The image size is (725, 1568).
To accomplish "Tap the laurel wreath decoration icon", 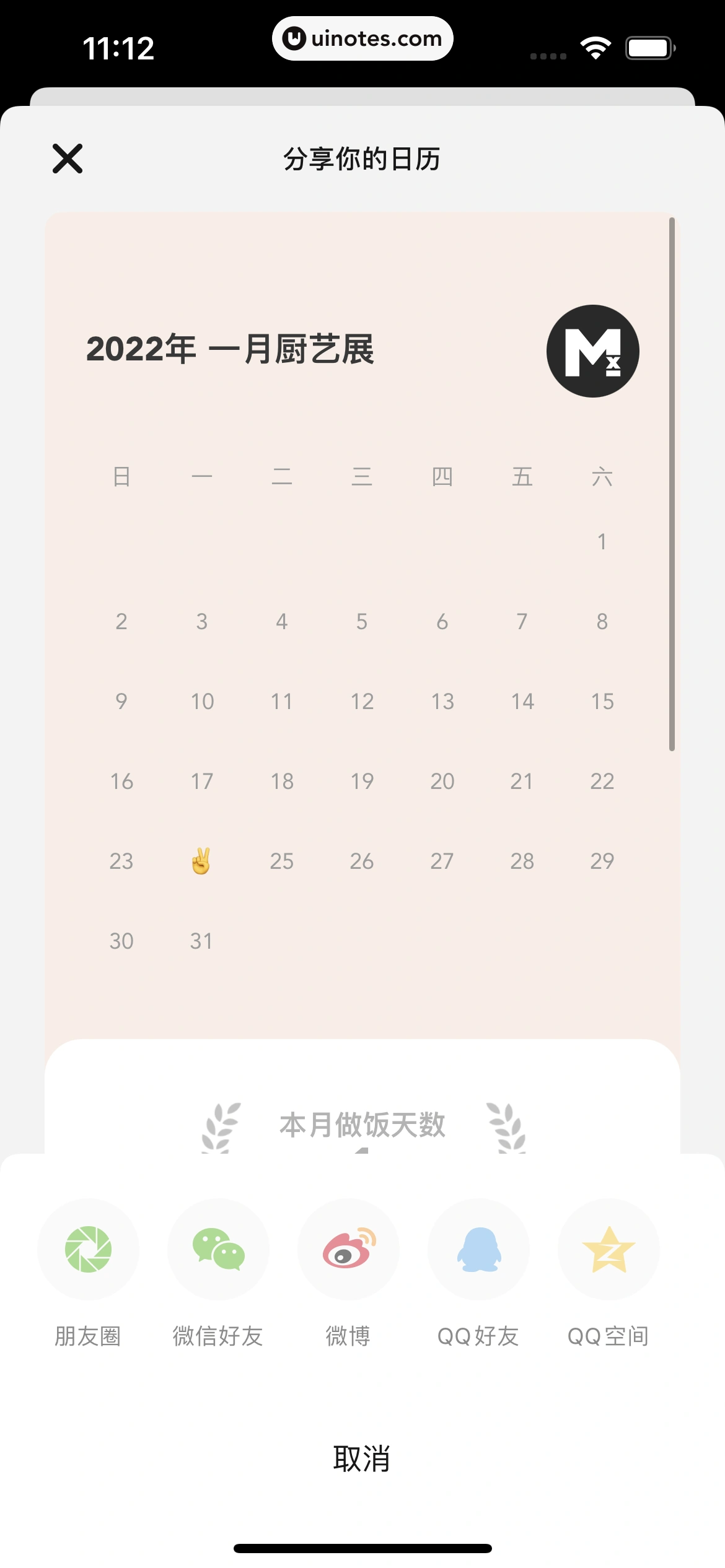I will 220,1126.
